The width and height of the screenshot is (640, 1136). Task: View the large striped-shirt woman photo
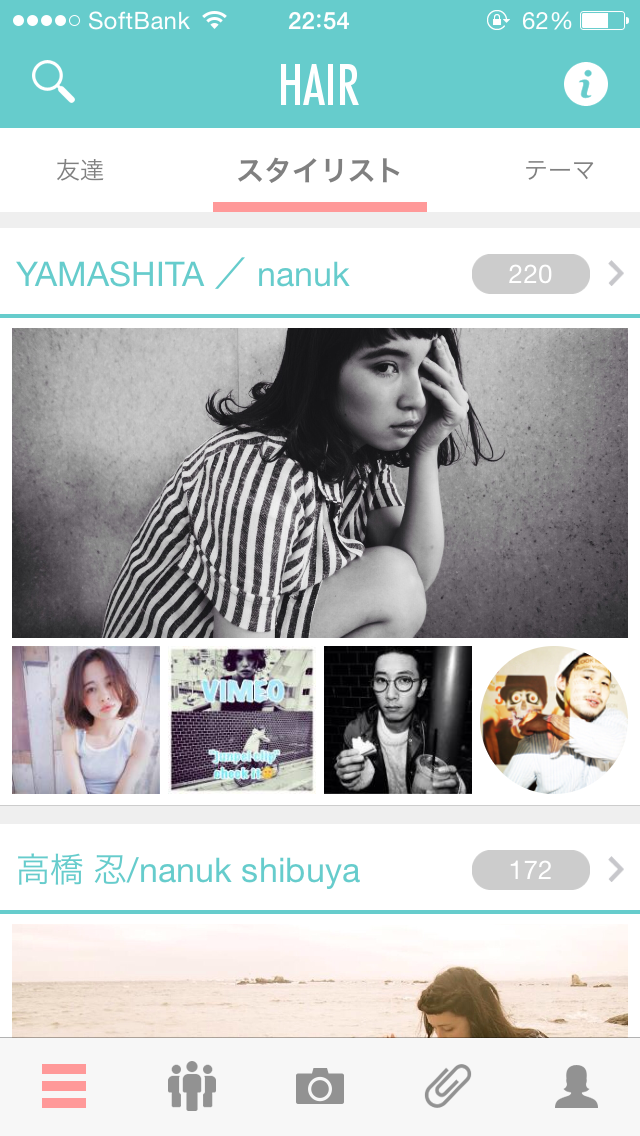[320, 483]
